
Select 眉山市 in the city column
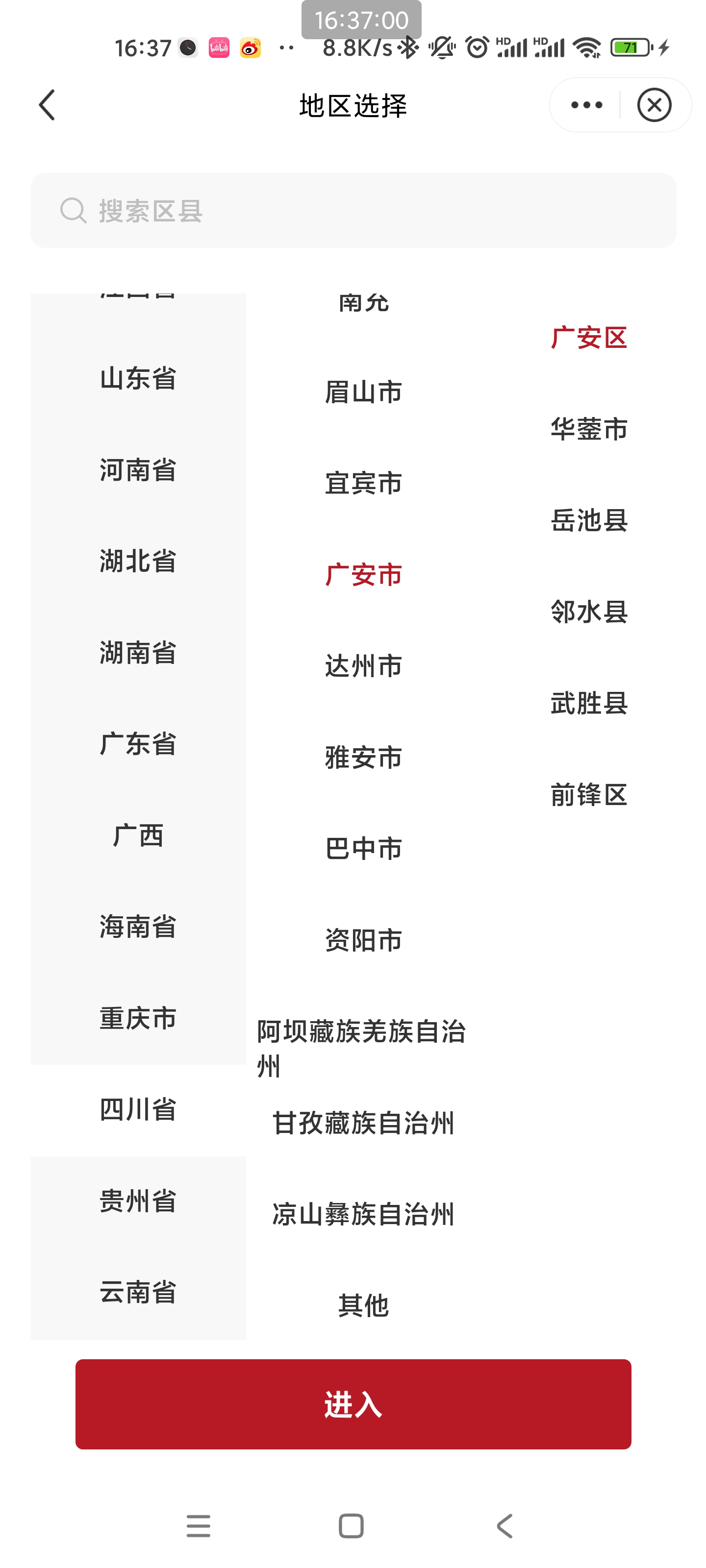pos(363,392)
